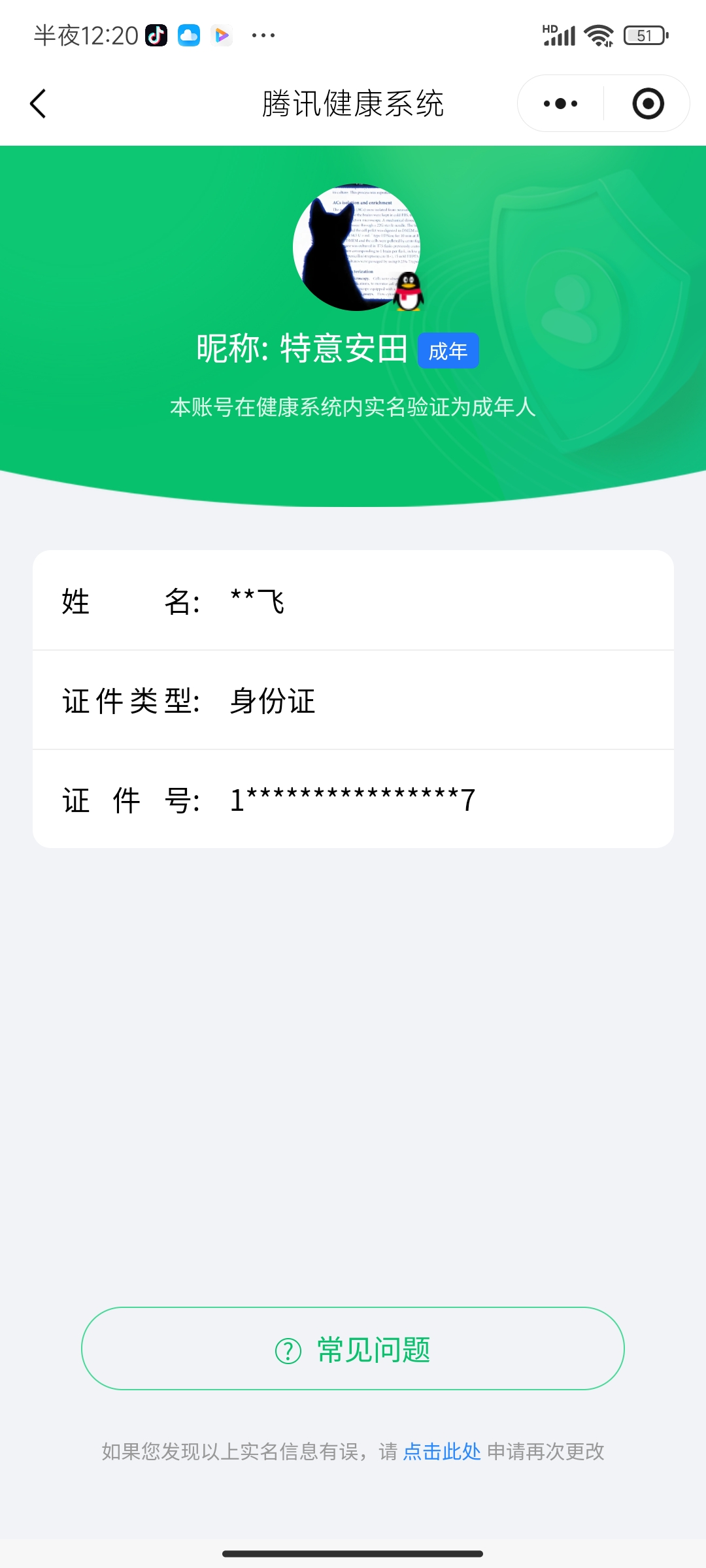Viewport: 706px width, 1568px height.
Task: Tap the 点击此处 link to request changes
Action: point(442,1452)
